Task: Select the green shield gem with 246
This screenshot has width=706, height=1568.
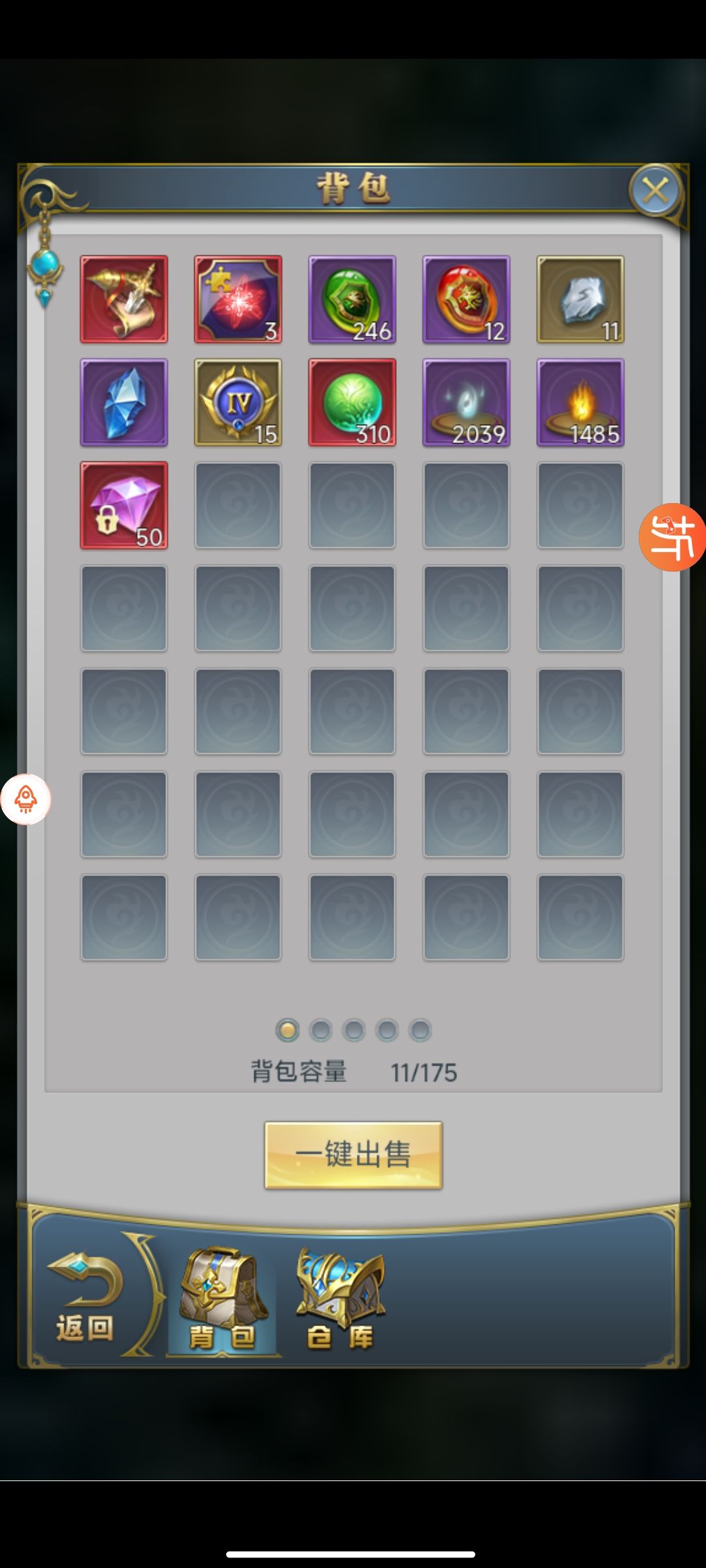Action: coord(352,299)
